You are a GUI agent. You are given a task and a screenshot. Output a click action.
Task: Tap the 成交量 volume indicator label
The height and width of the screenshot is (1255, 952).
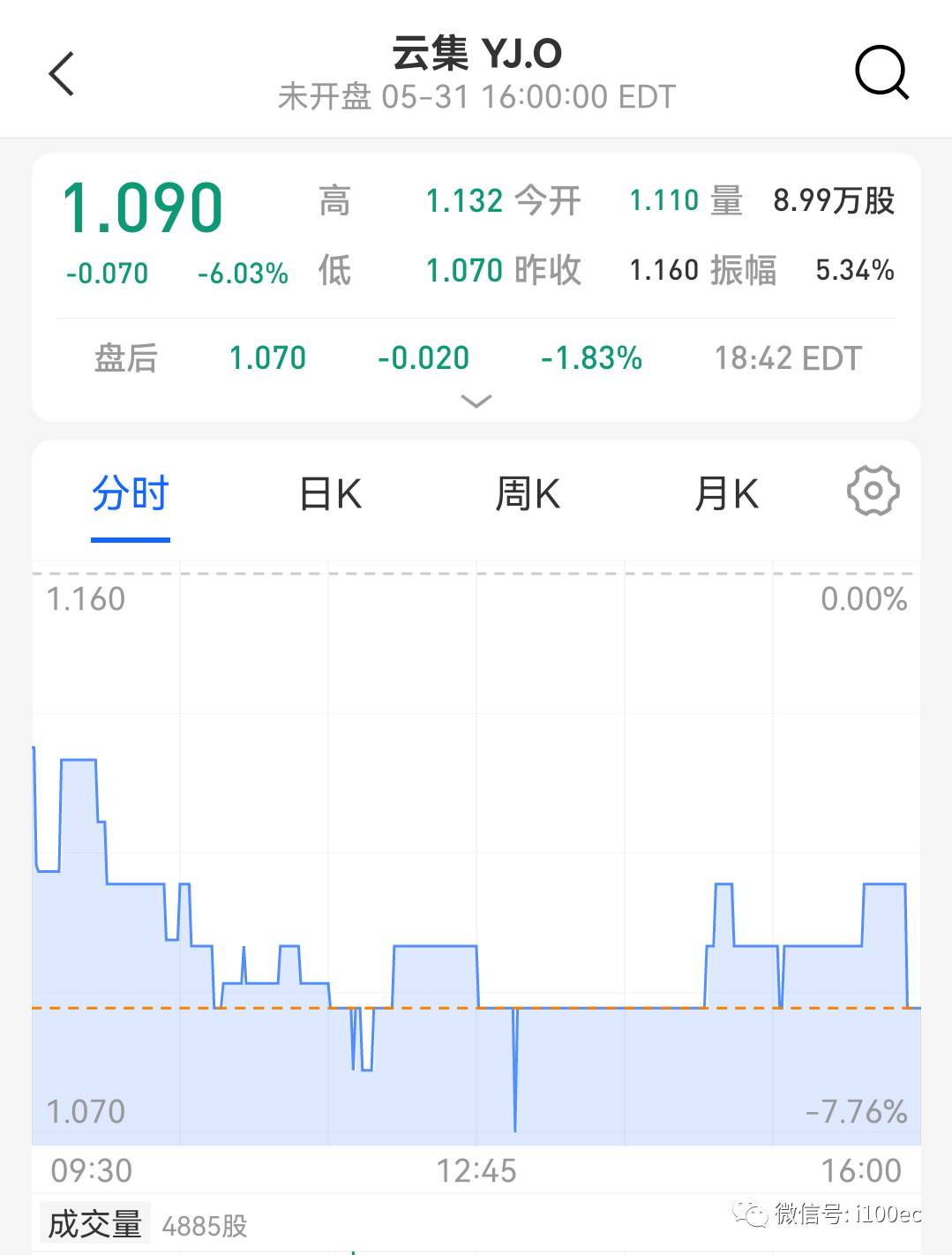pyautogui.click(x=95, y=1224)
